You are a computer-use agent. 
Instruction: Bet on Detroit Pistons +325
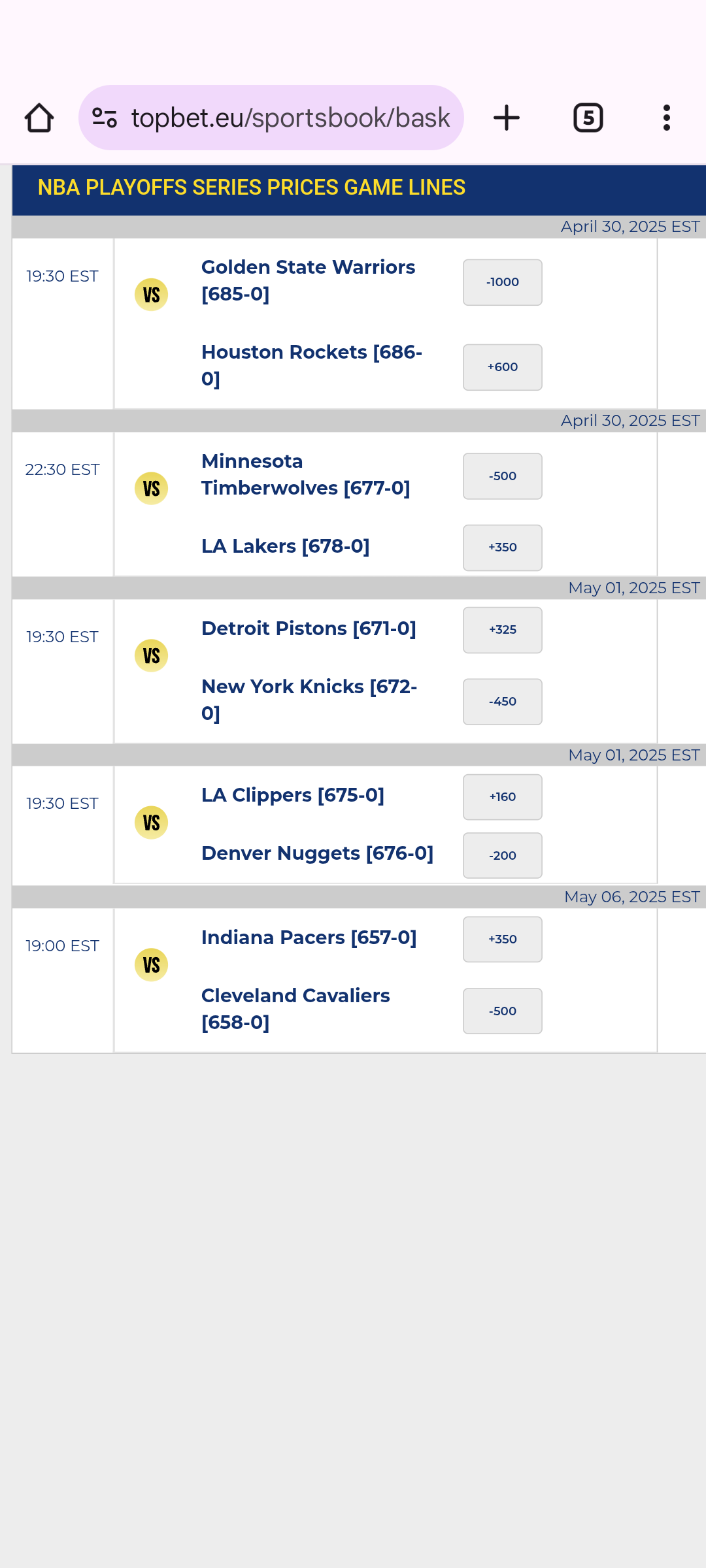pos(502,630)
